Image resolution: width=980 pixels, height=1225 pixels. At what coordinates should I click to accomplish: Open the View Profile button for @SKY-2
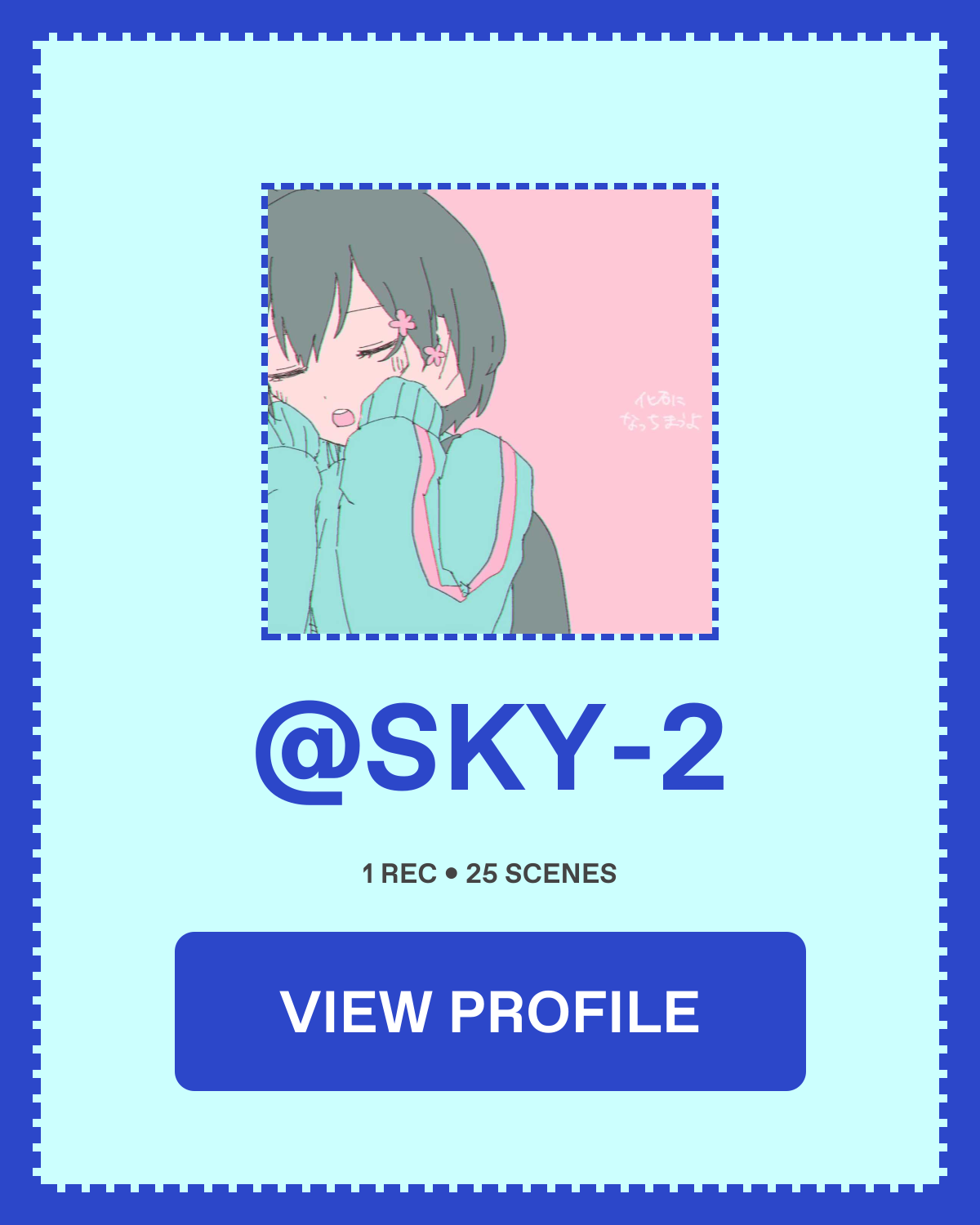[490, 1011]
